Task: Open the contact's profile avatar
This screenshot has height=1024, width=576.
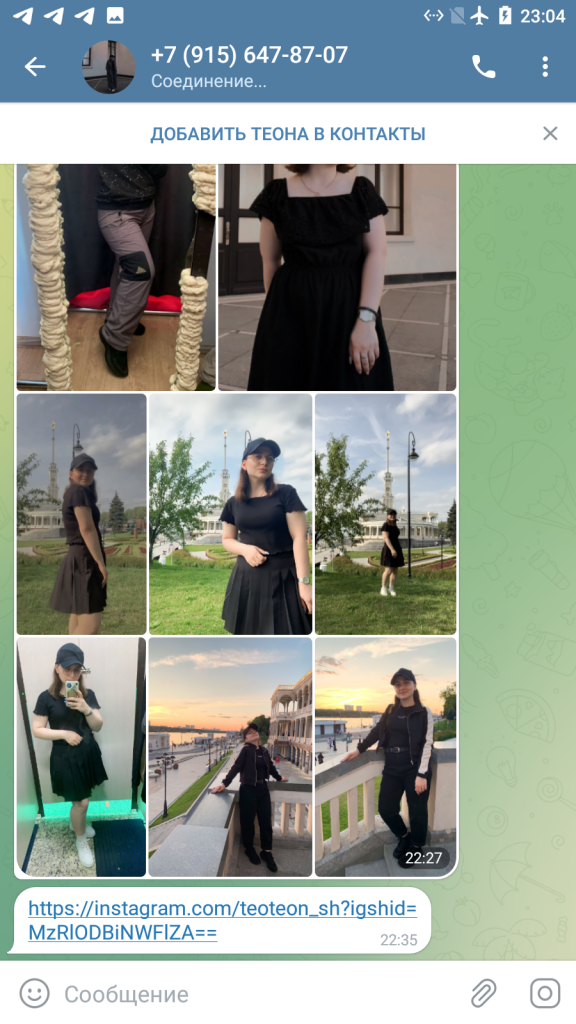Action: click(108, 67)
